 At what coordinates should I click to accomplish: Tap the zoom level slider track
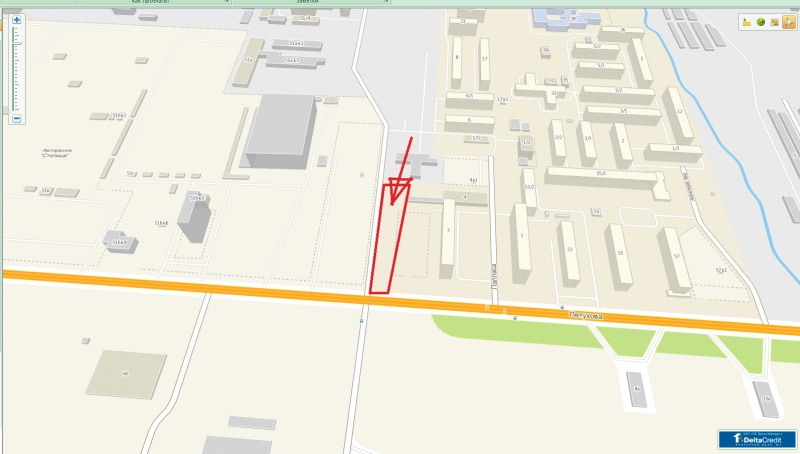click(x=17, y=70)
